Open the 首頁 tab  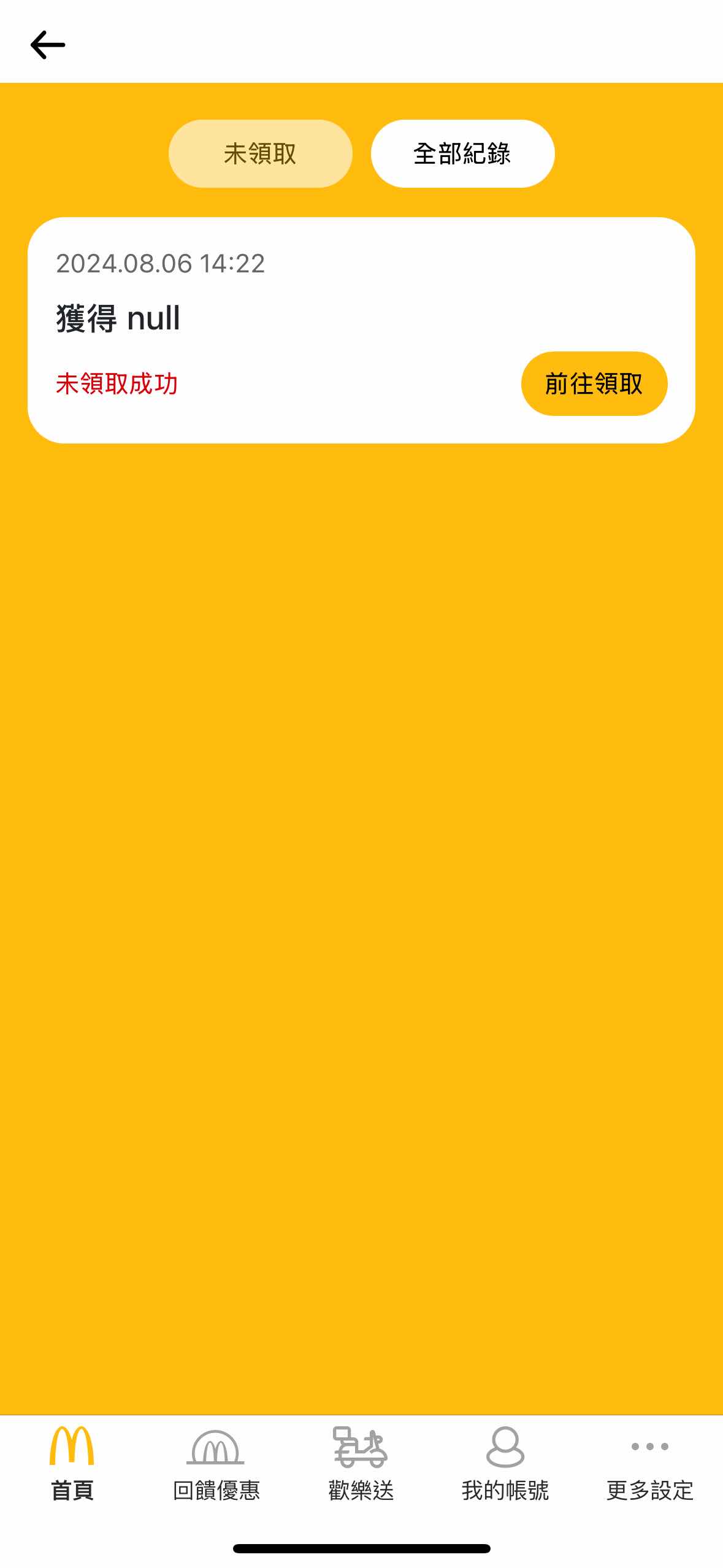[x=72, y=1464]
